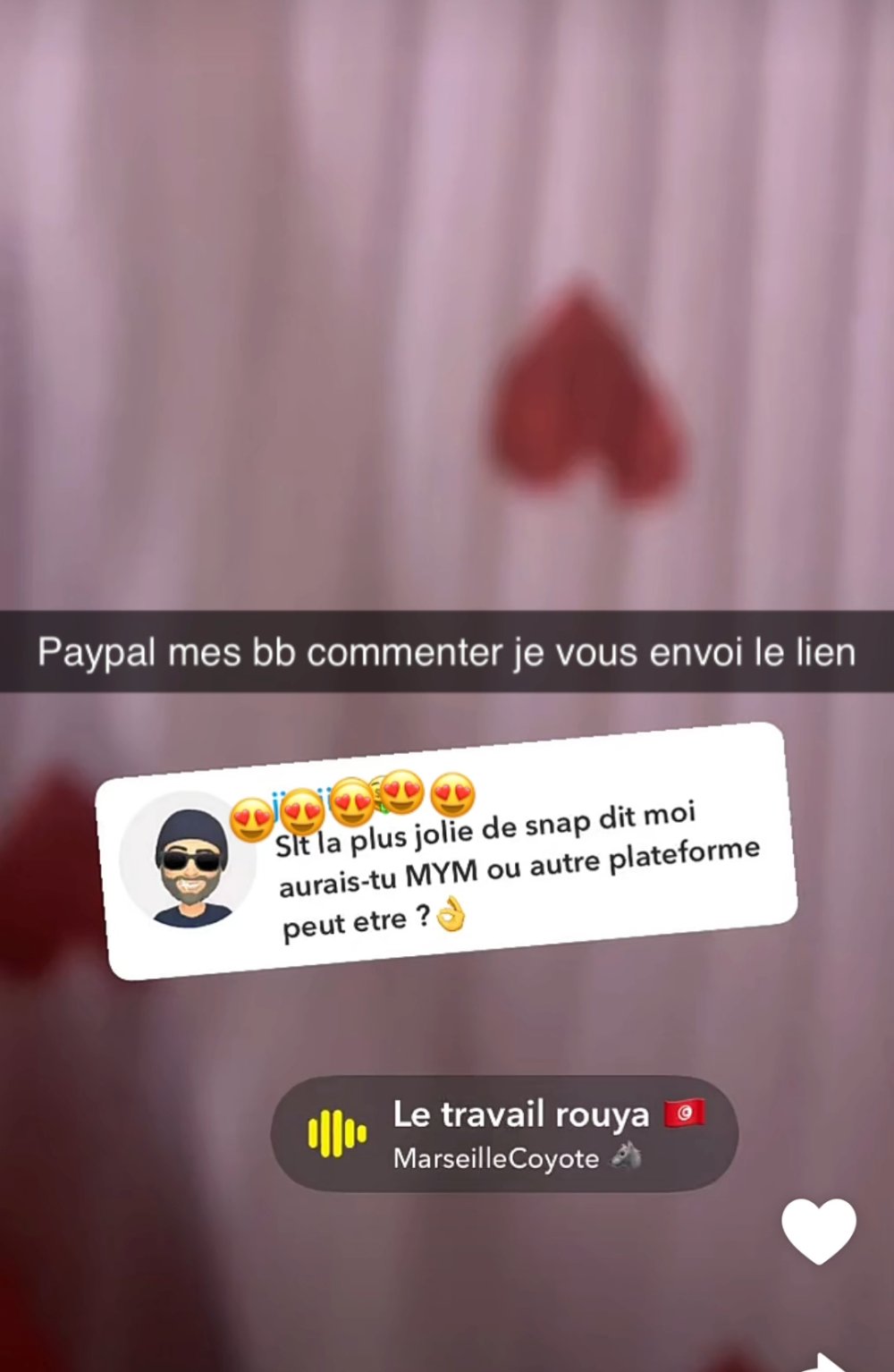Like this snap with the heart

point(818,1231)
